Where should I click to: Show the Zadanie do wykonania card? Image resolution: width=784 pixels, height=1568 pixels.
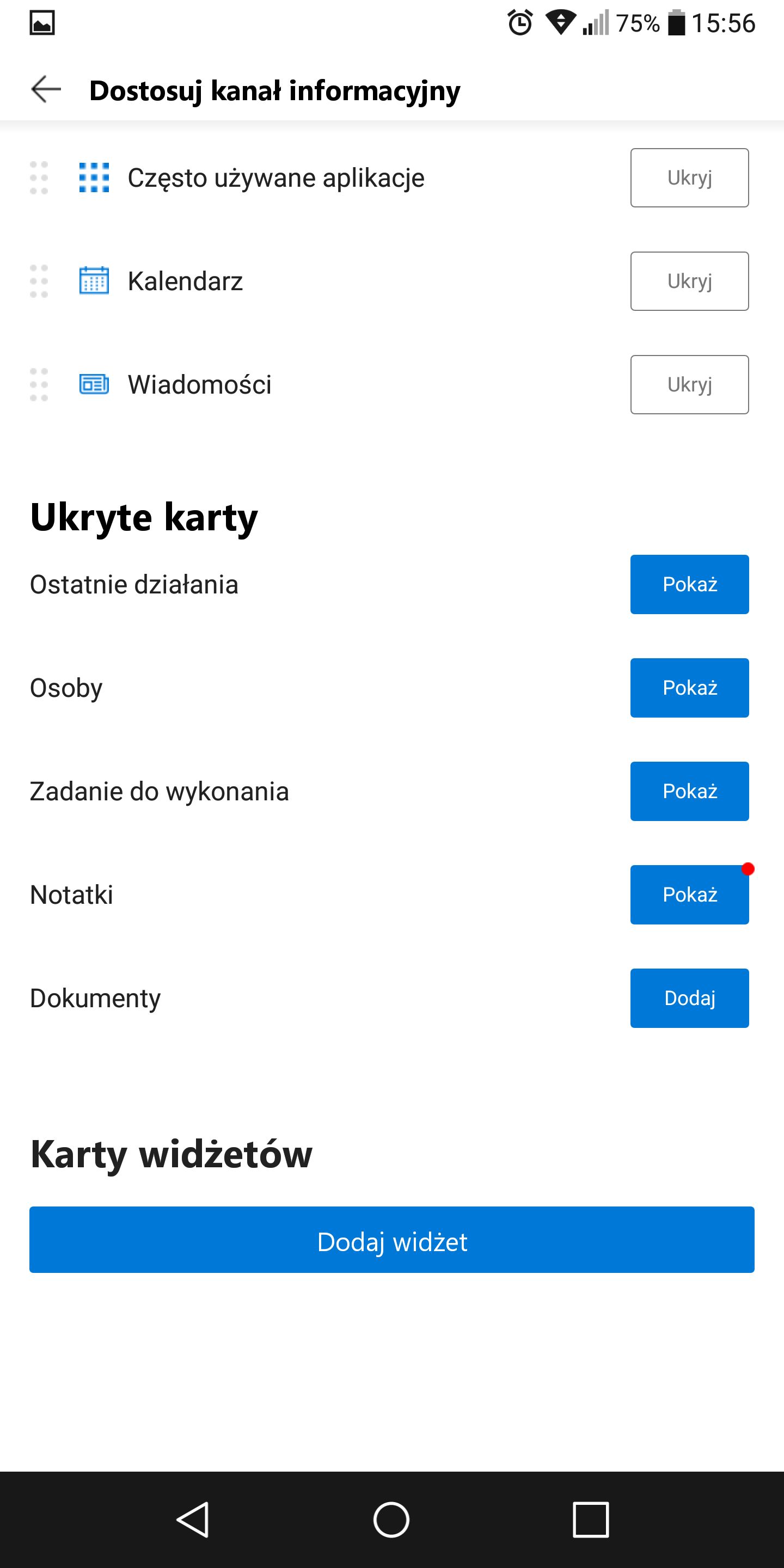pyautogui.click(x=689, y=791)
